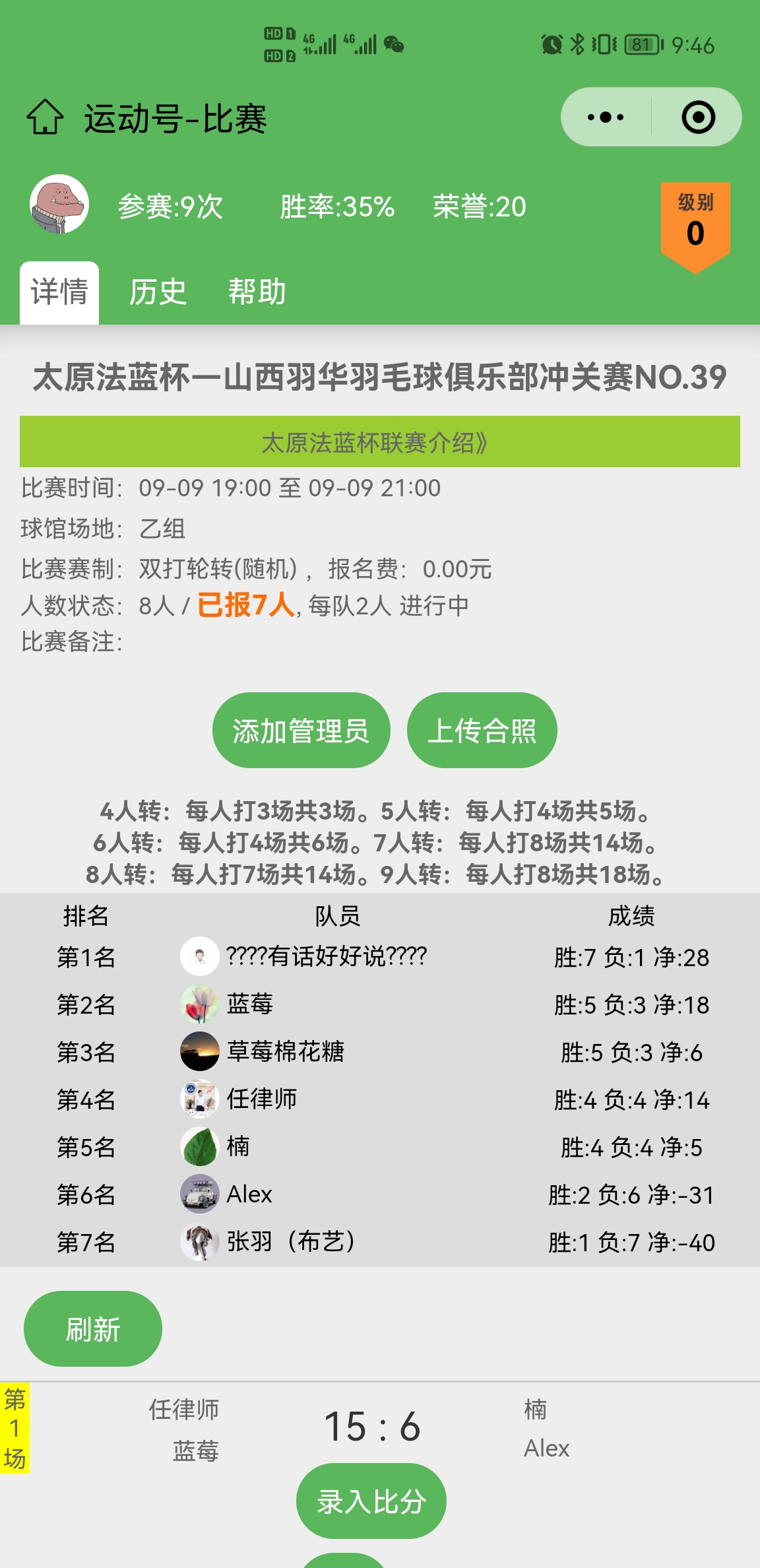Switch to the 帮助 tab
The width and height of the screenshot is (760, 1568).
click(257, 292)
